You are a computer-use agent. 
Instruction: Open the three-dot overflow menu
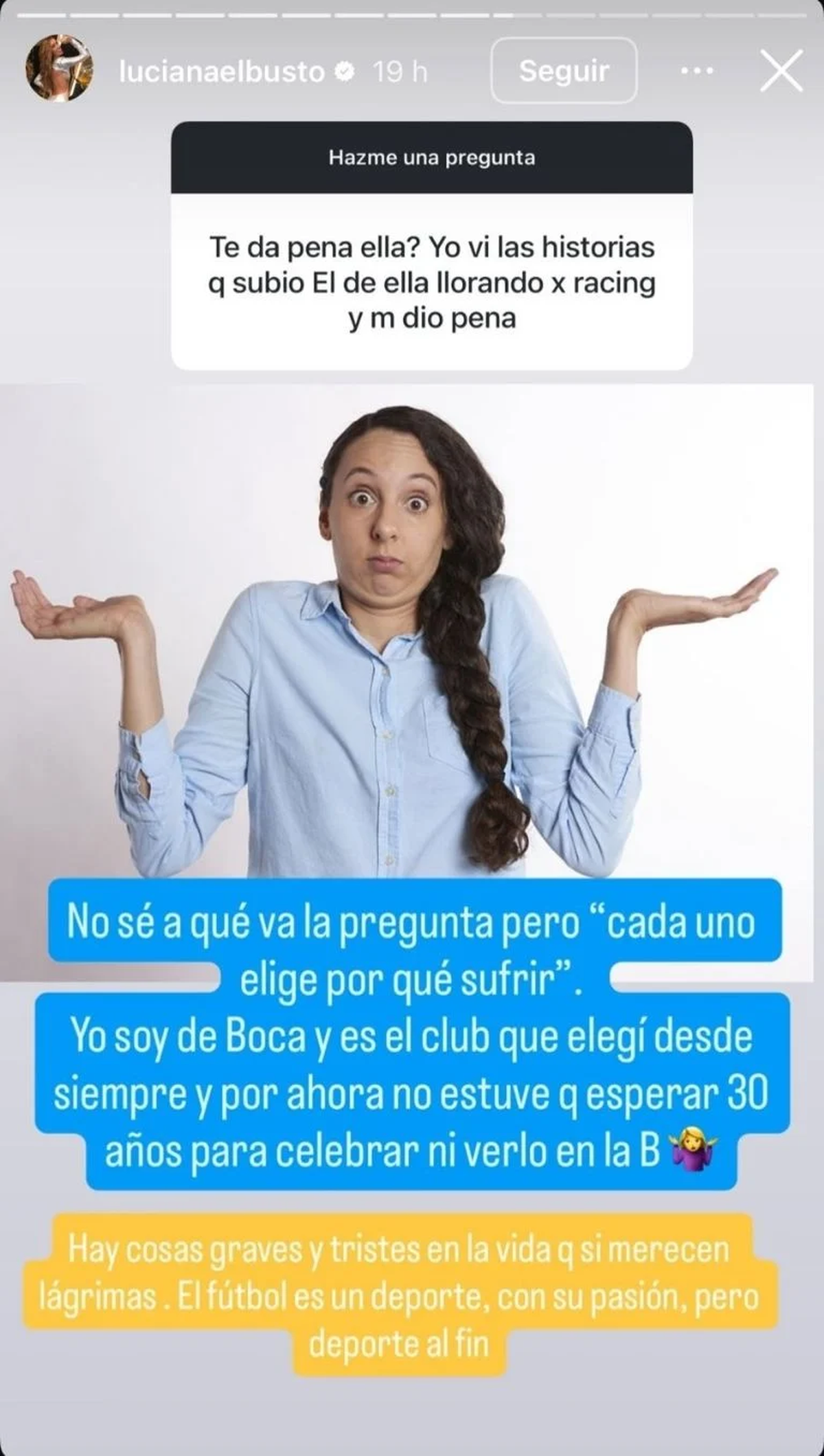click(x=696, y=70)
